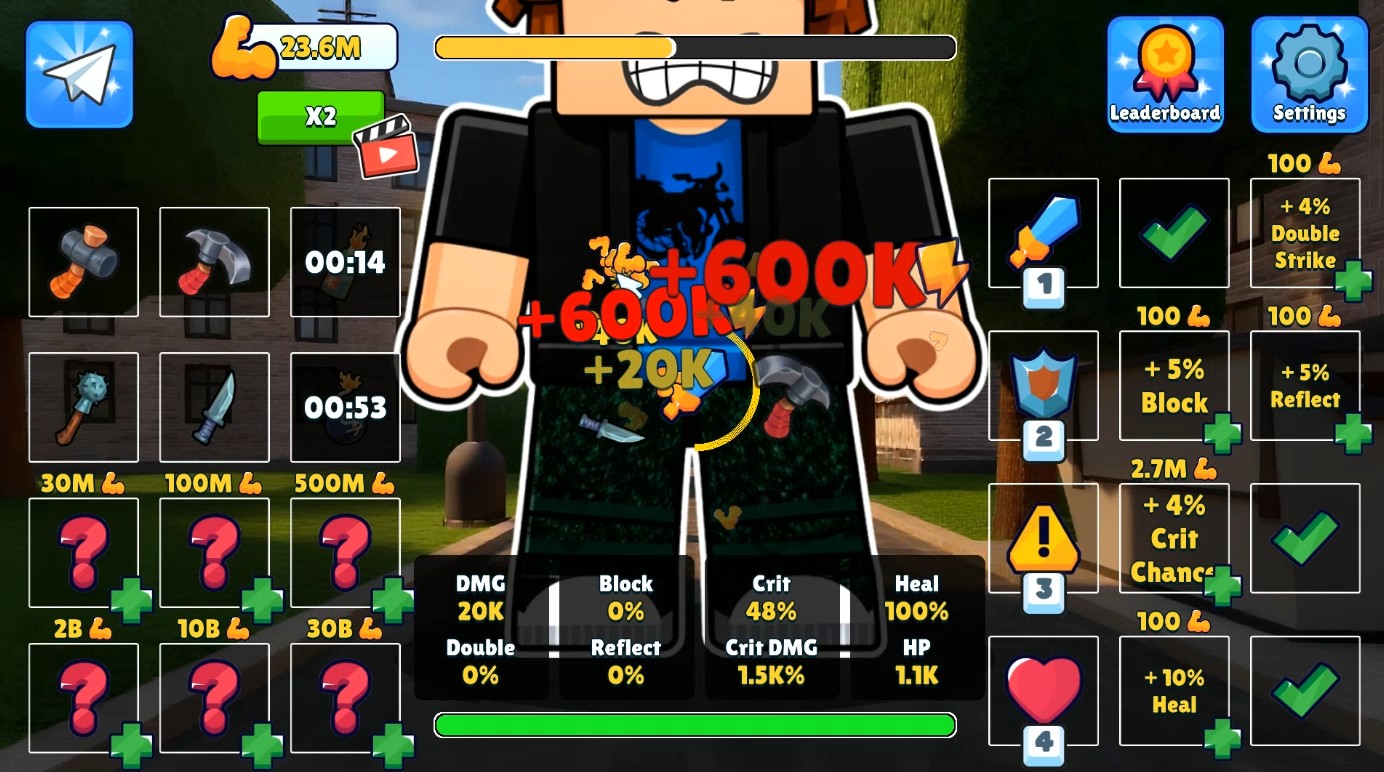Tap the paper plane share button
Viewport: 1384px width, 772px height.
79,74
